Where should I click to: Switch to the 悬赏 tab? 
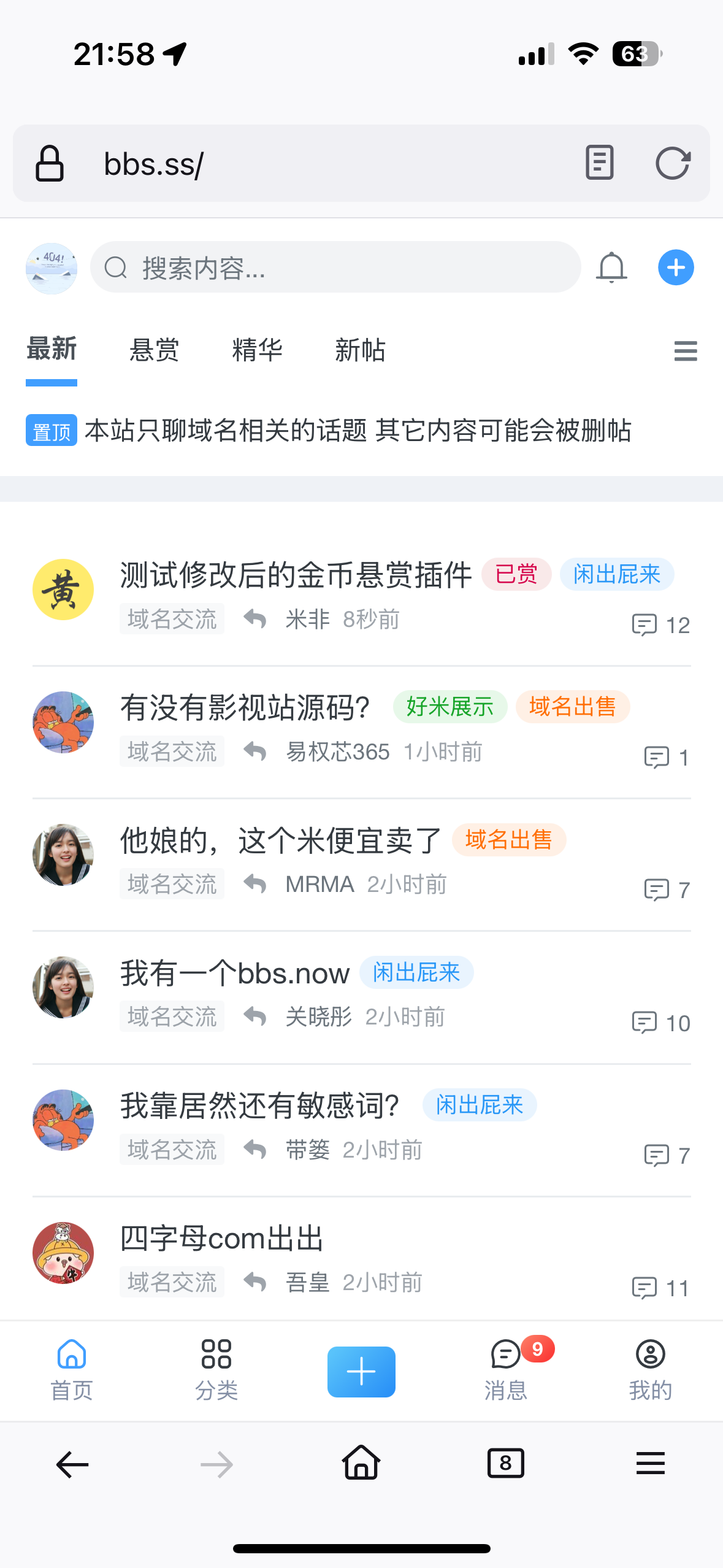(x=154, y=350)
